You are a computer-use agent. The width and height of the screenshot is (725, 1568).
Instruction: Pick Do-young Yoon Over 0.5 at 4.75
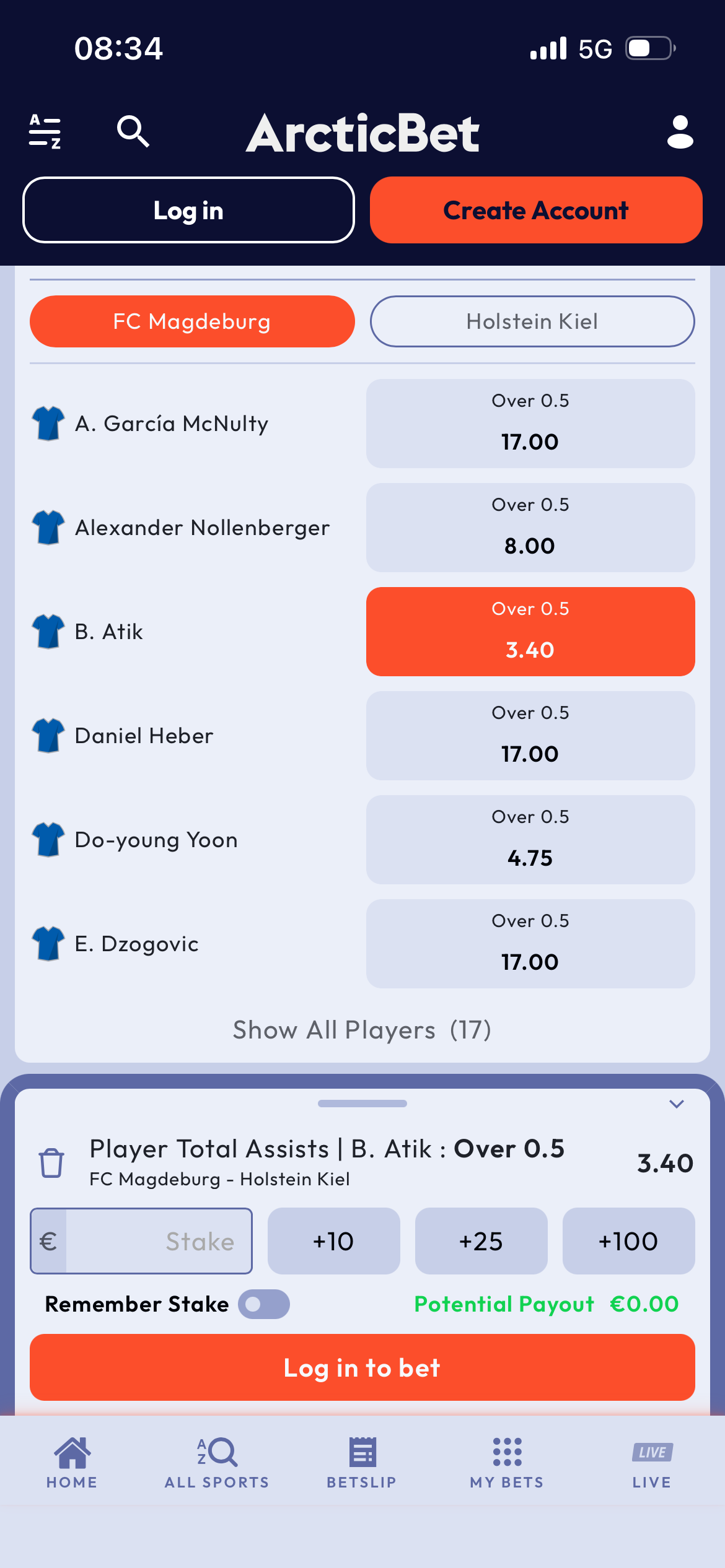(530, 840)
